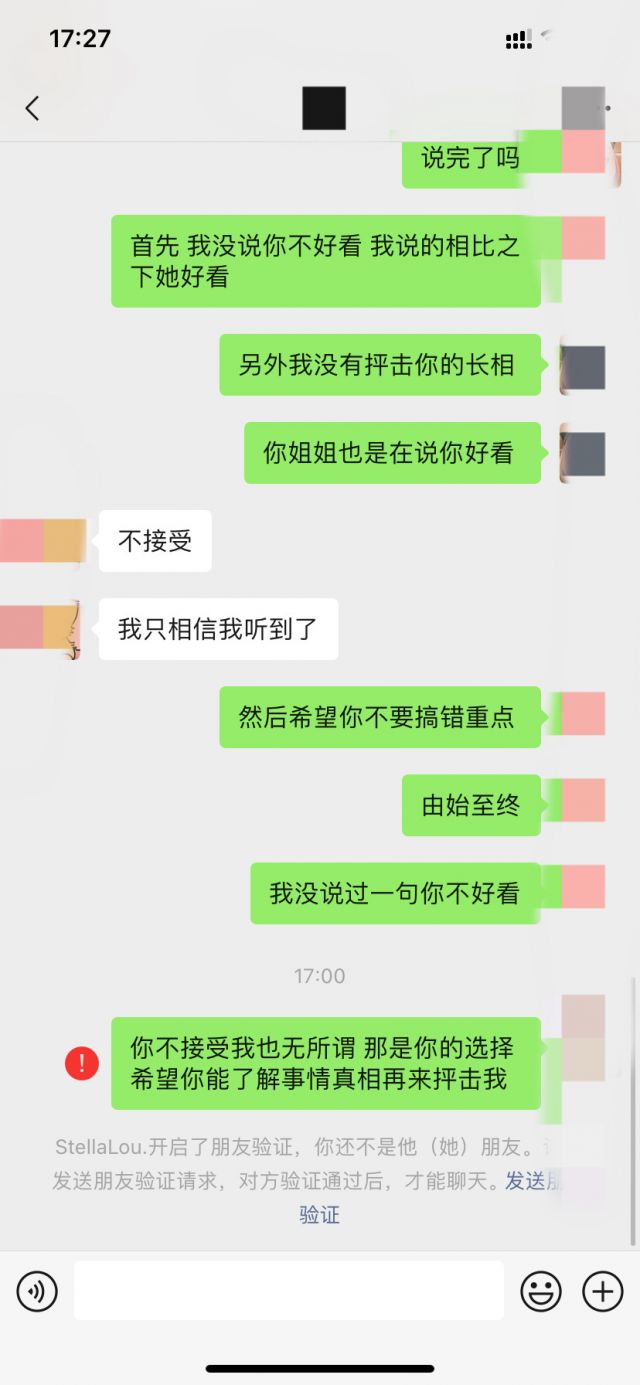Open the plus attachments menu
The image size is (640, 1385).
point(602,1292)
